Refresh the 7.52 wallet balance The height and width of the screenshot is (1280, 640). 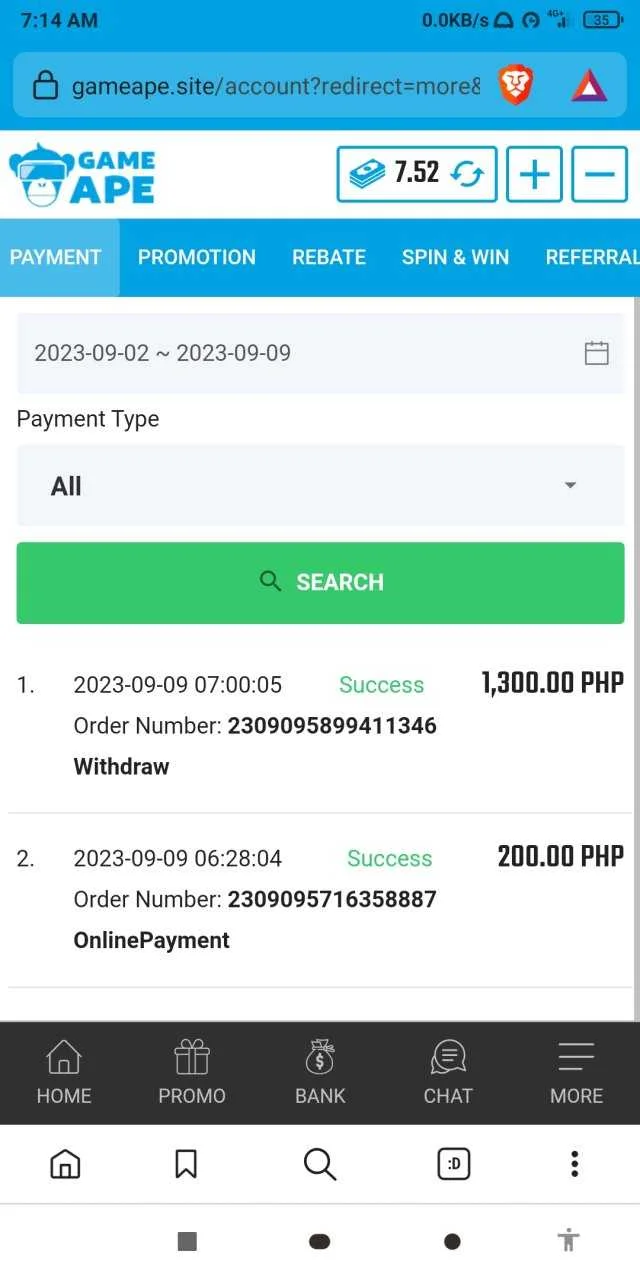point(467,174)
